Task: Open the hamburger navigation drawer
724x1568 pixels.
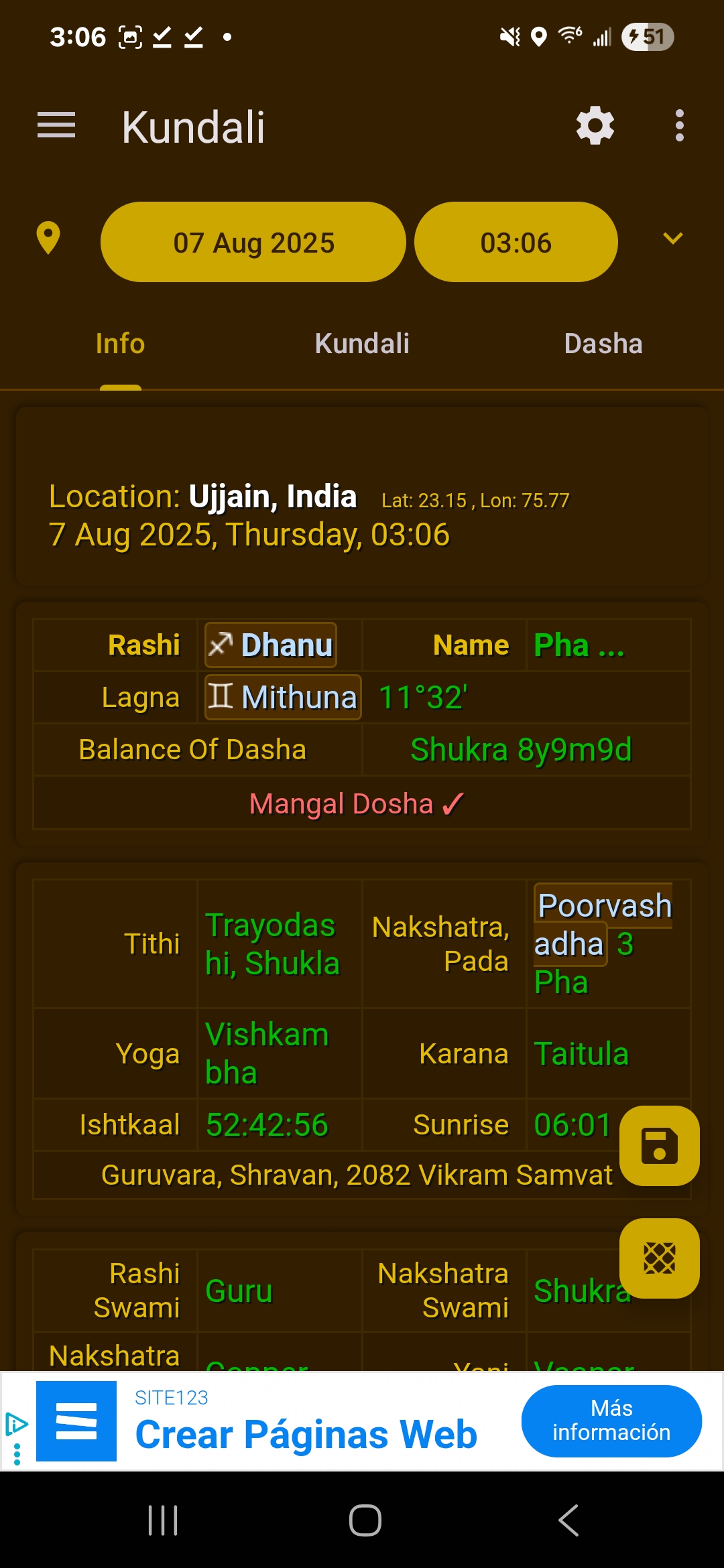Action: (56, 125)
